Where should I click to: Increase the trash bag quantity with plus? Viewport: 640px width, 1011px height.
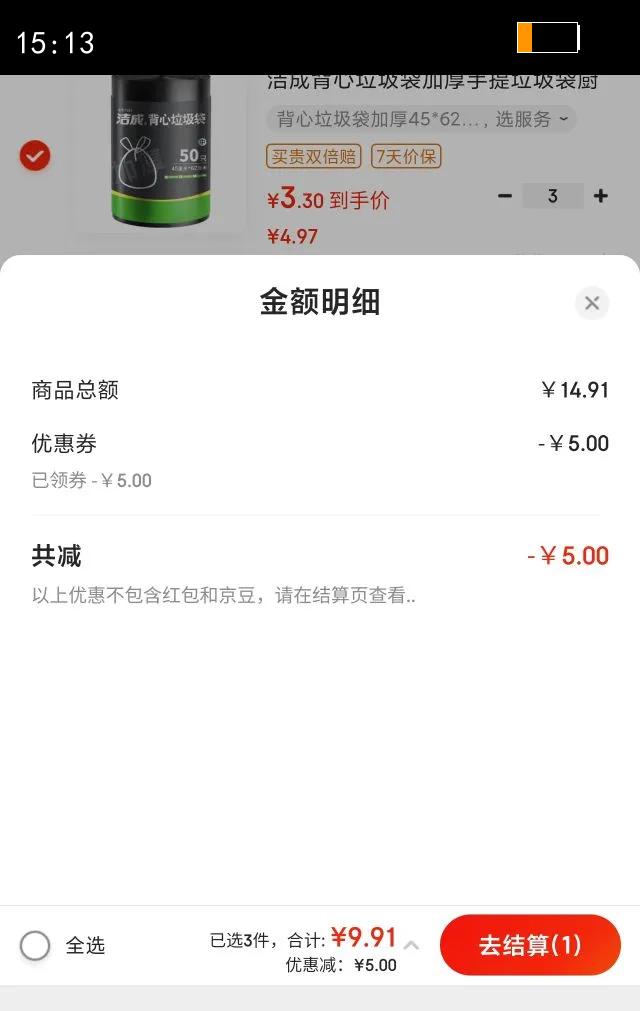[601, 196]
